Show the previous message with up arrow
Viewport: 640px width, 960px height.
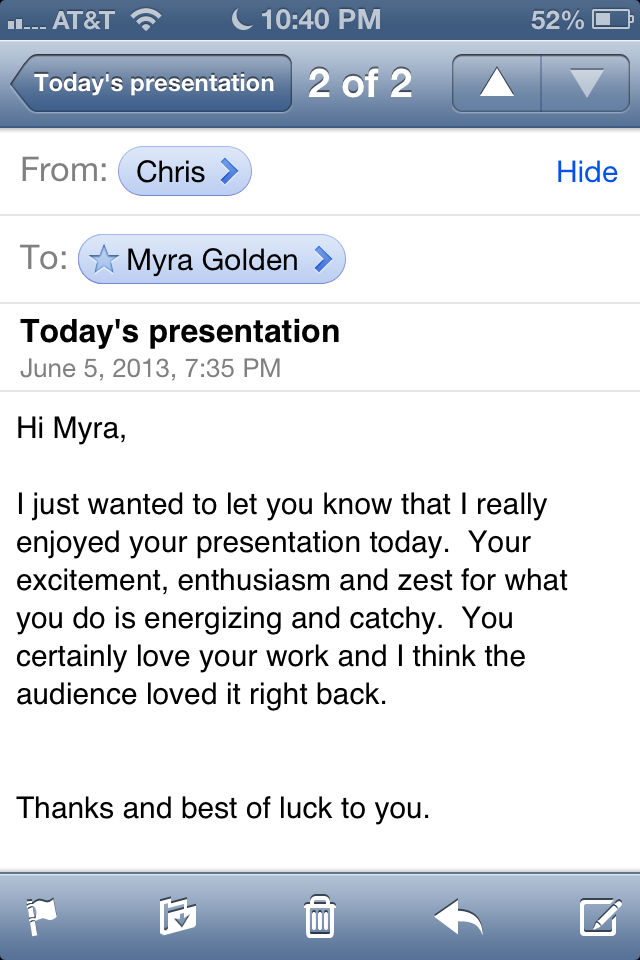click(497, 84)
